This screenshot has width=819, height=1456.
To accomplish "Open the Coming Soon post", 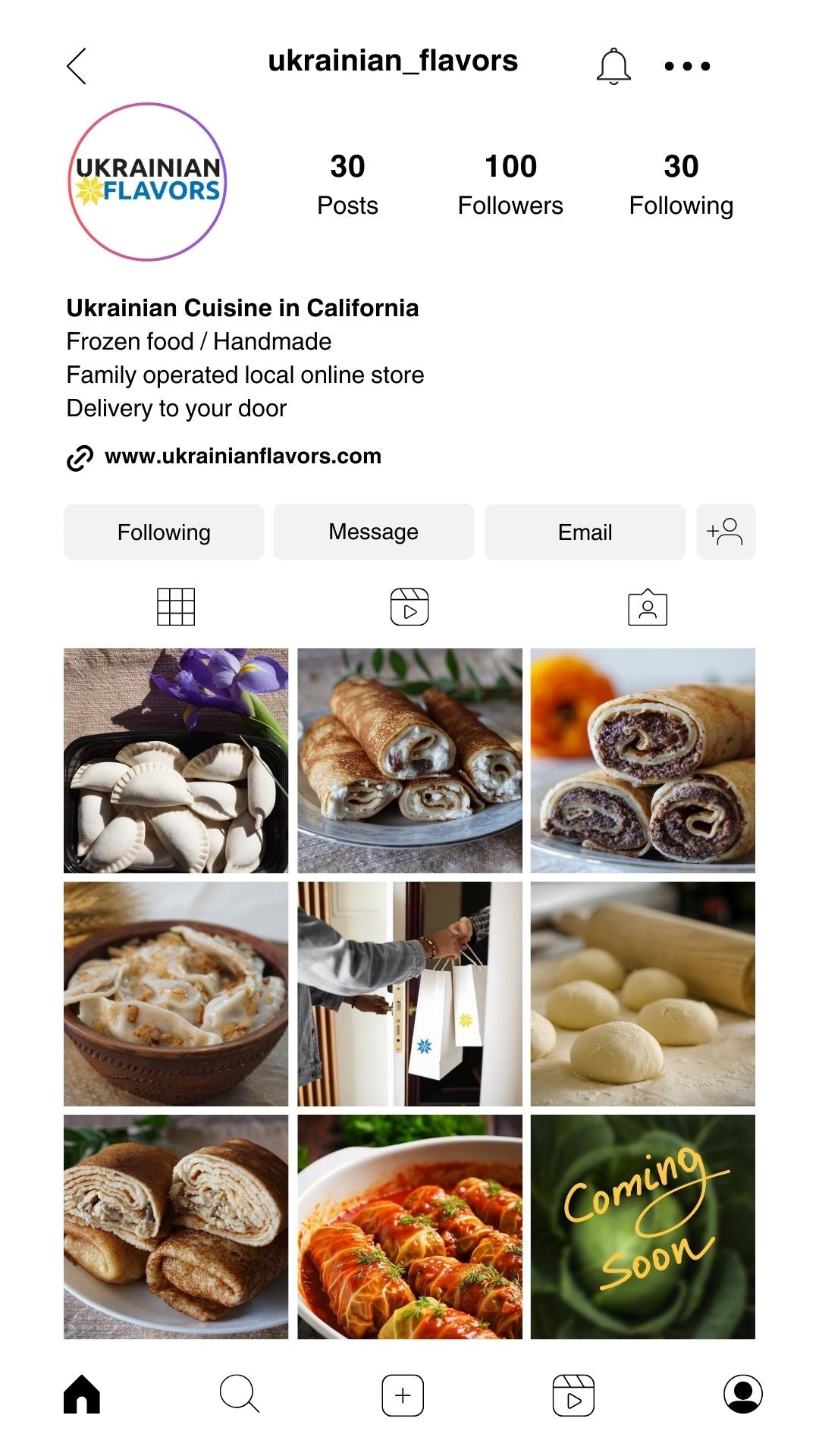I will [643, 1226].
